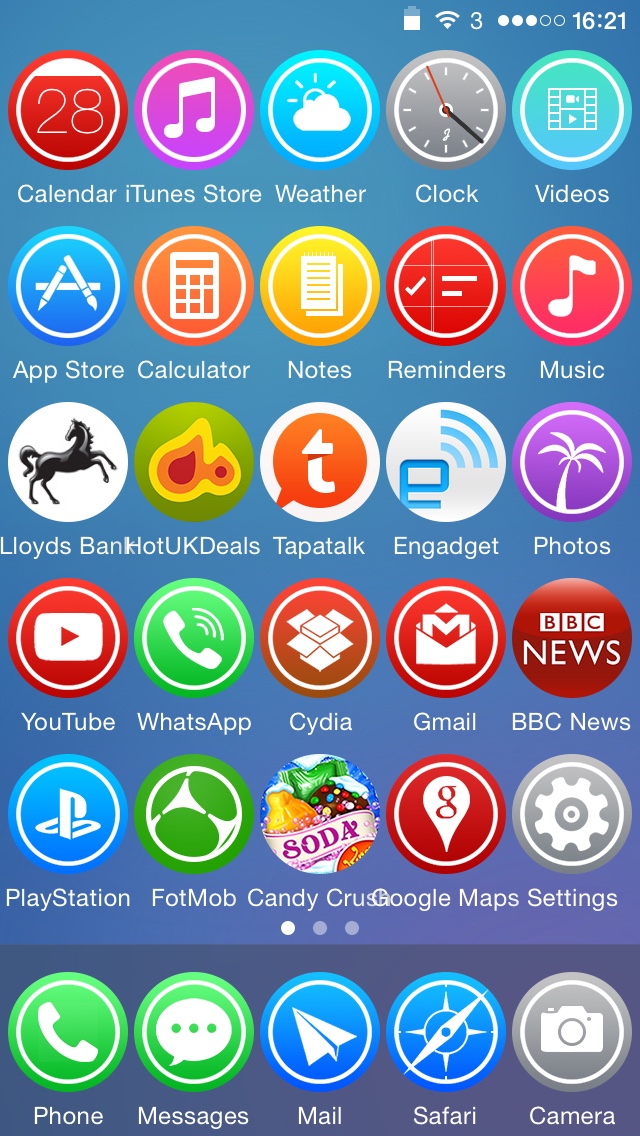This screenshot has width=640, height=1136.
Task: Launch Safari from the dock
Action: [446, 1032]
